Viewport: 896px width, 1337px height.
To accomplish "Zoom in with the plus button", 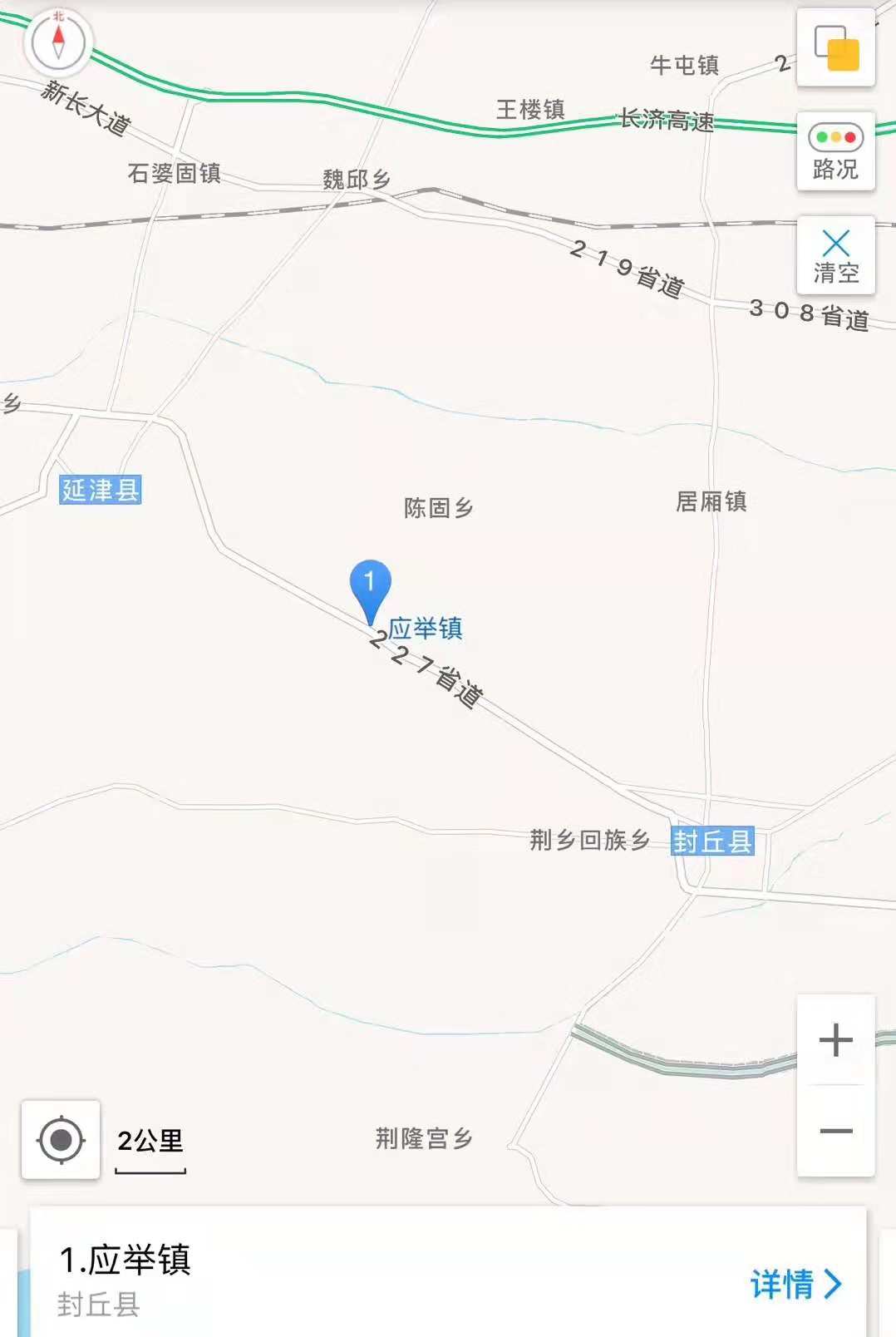I will pyautogui.click(x=835, y=1040).
